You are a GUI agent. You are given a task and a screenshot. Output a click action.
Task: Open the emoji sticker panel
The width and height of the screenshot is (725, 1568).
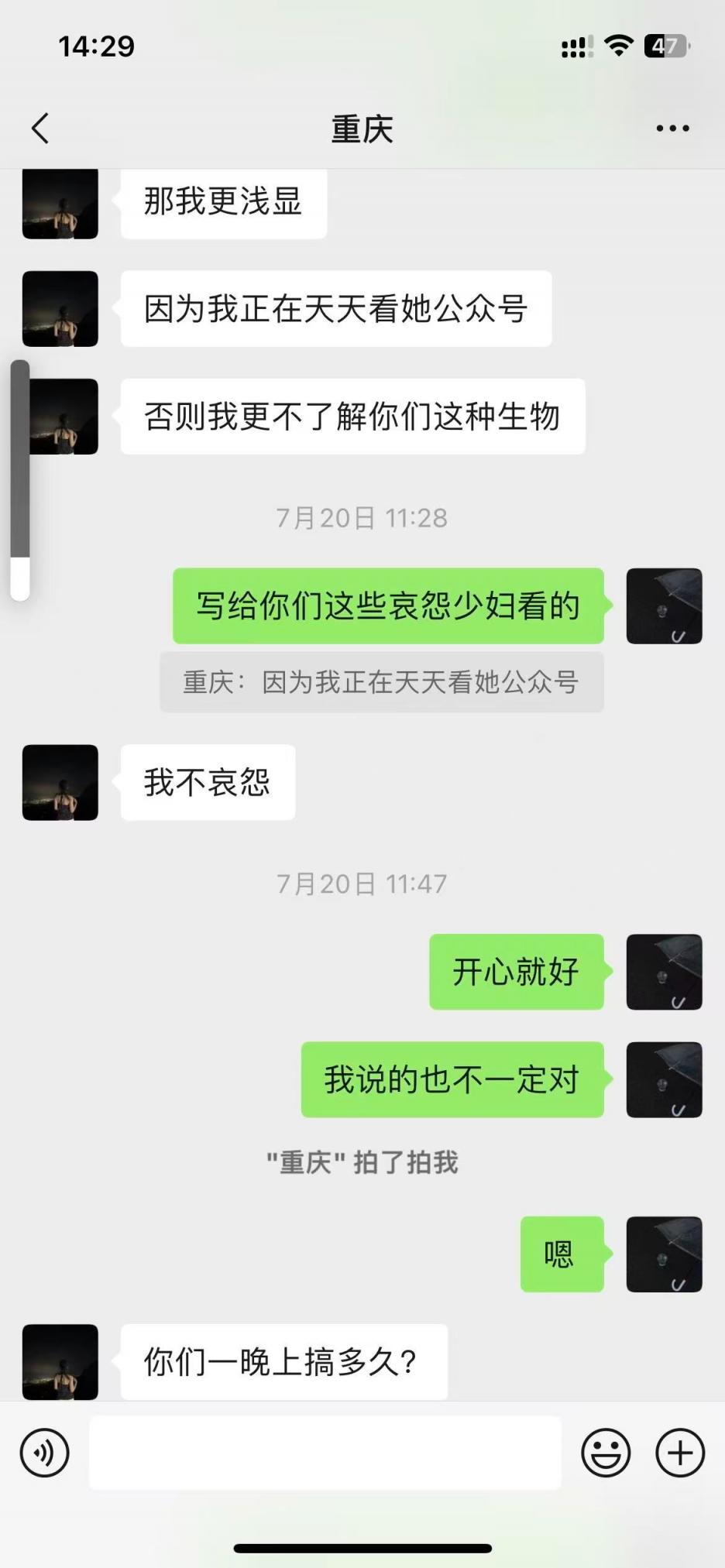[606, 1453]
